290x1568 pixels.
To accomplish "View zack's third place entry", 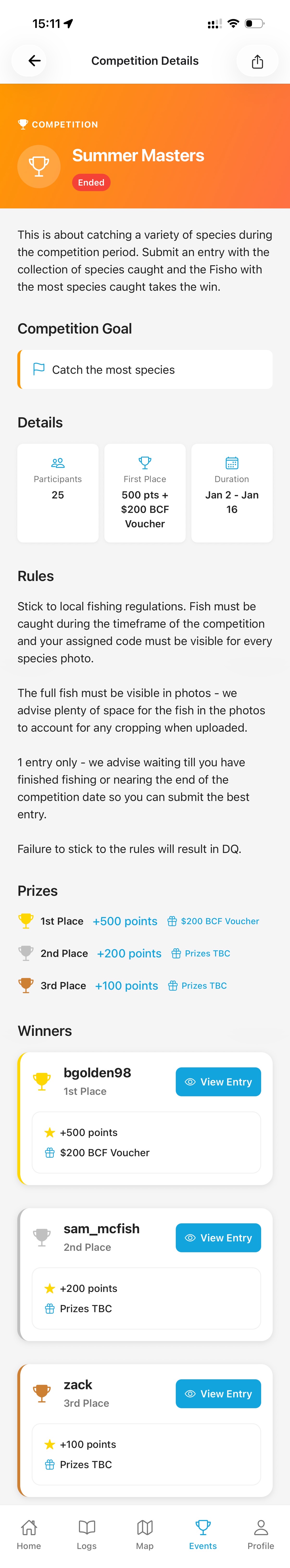I will point(218,1393).
